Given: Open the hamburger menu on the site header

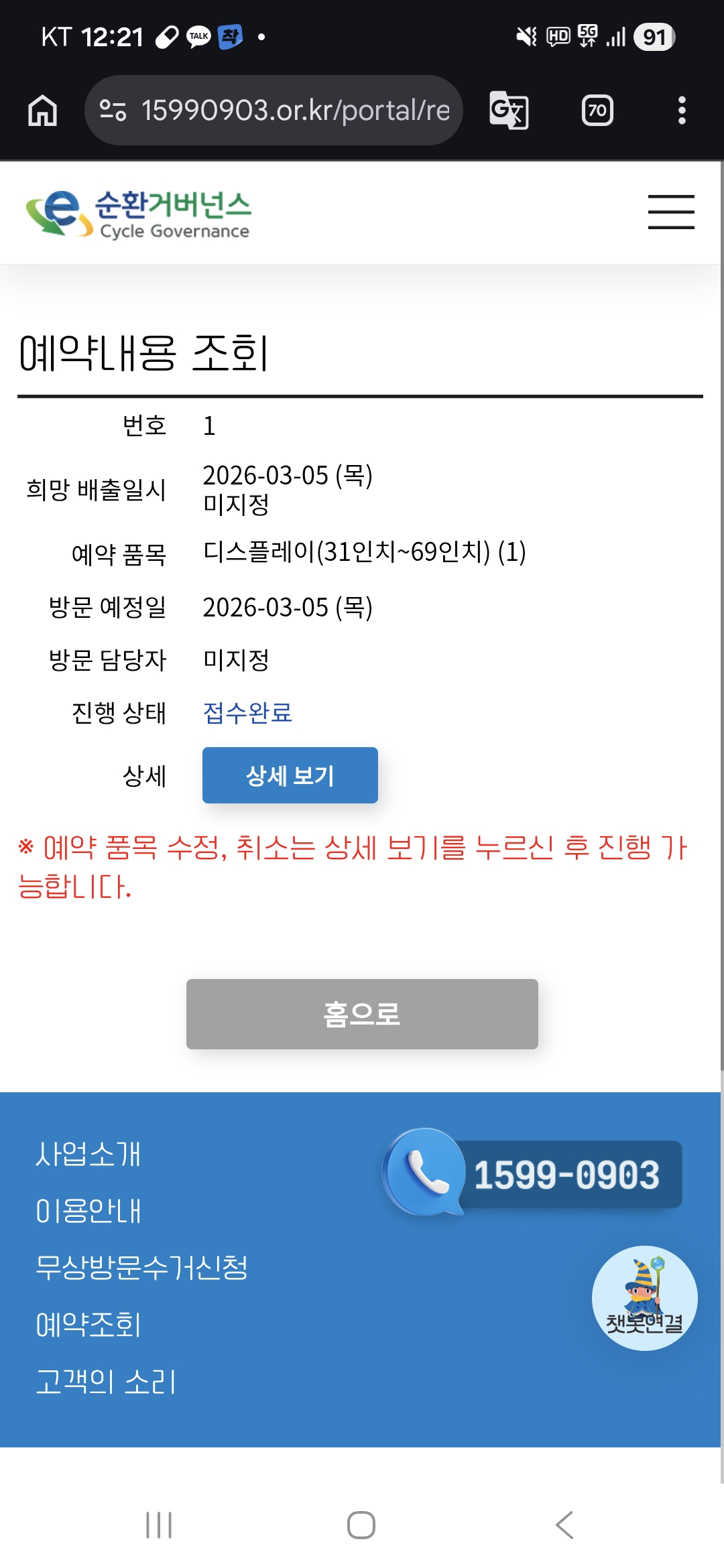Looking at the screenshot, I should tap(670, 212).
